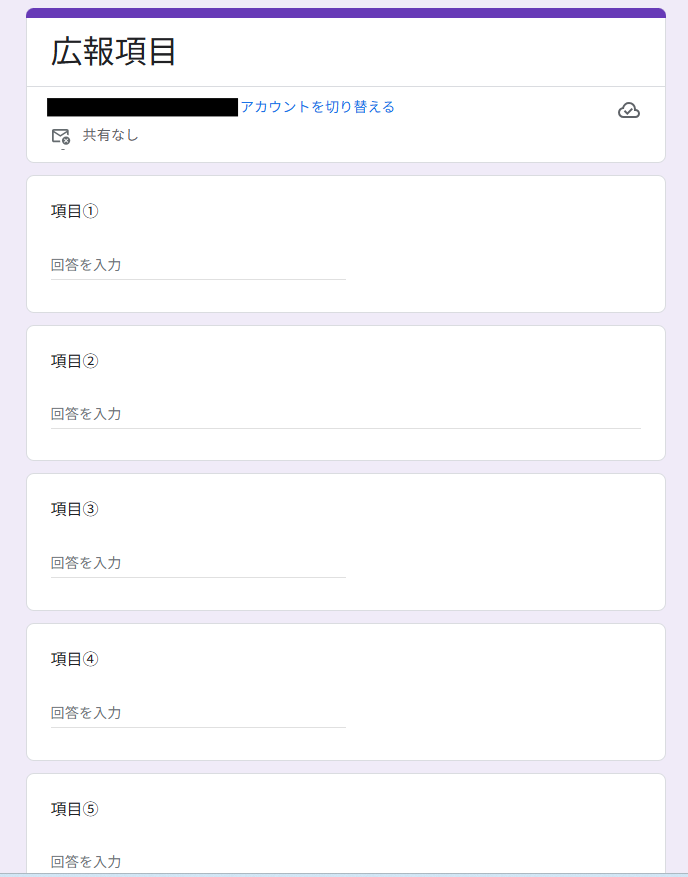Click the 項目⑤ answer input
The width and height of the screenshot is (688, 877).
tap(198, 861)
